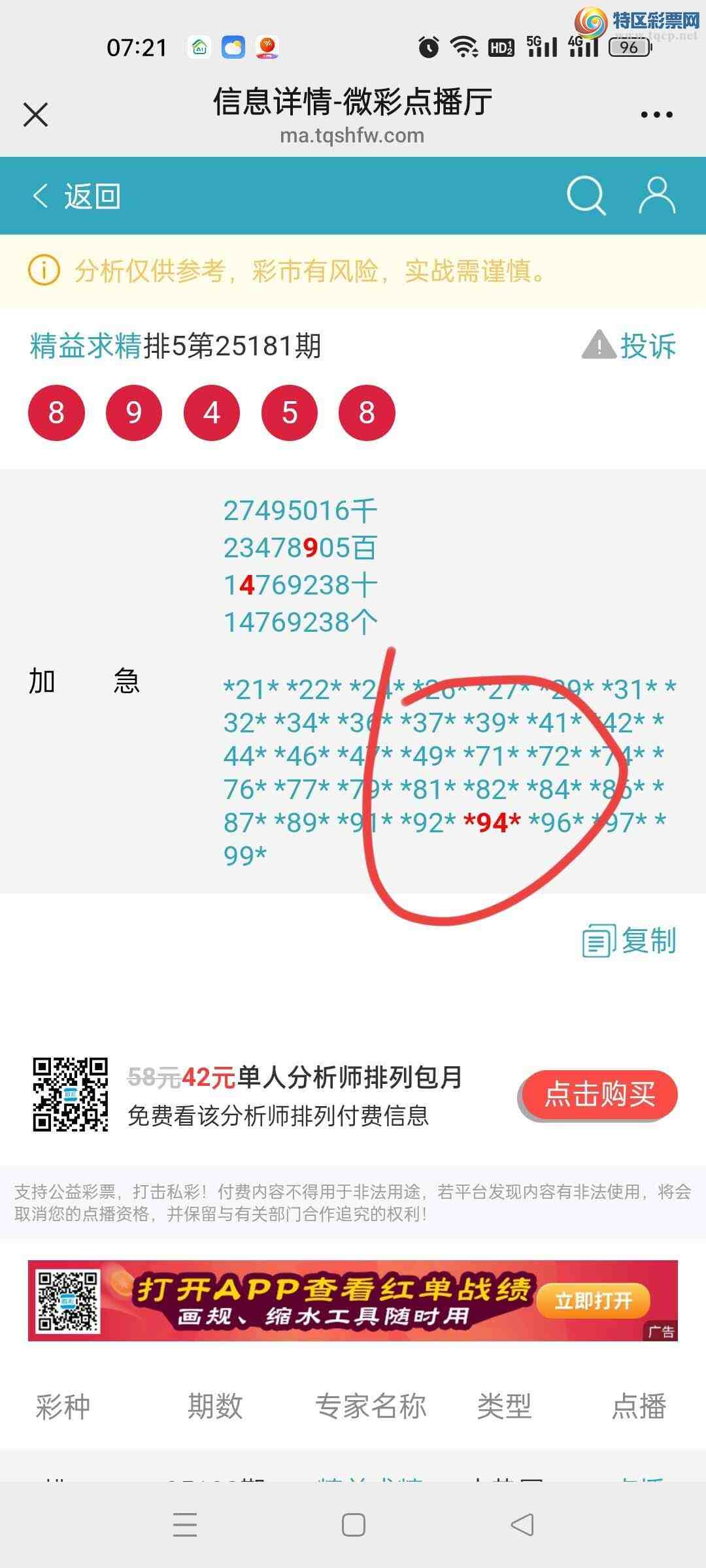Tap system home square button
This screenshot has height=1568, width=706.
coord(354,1525)
